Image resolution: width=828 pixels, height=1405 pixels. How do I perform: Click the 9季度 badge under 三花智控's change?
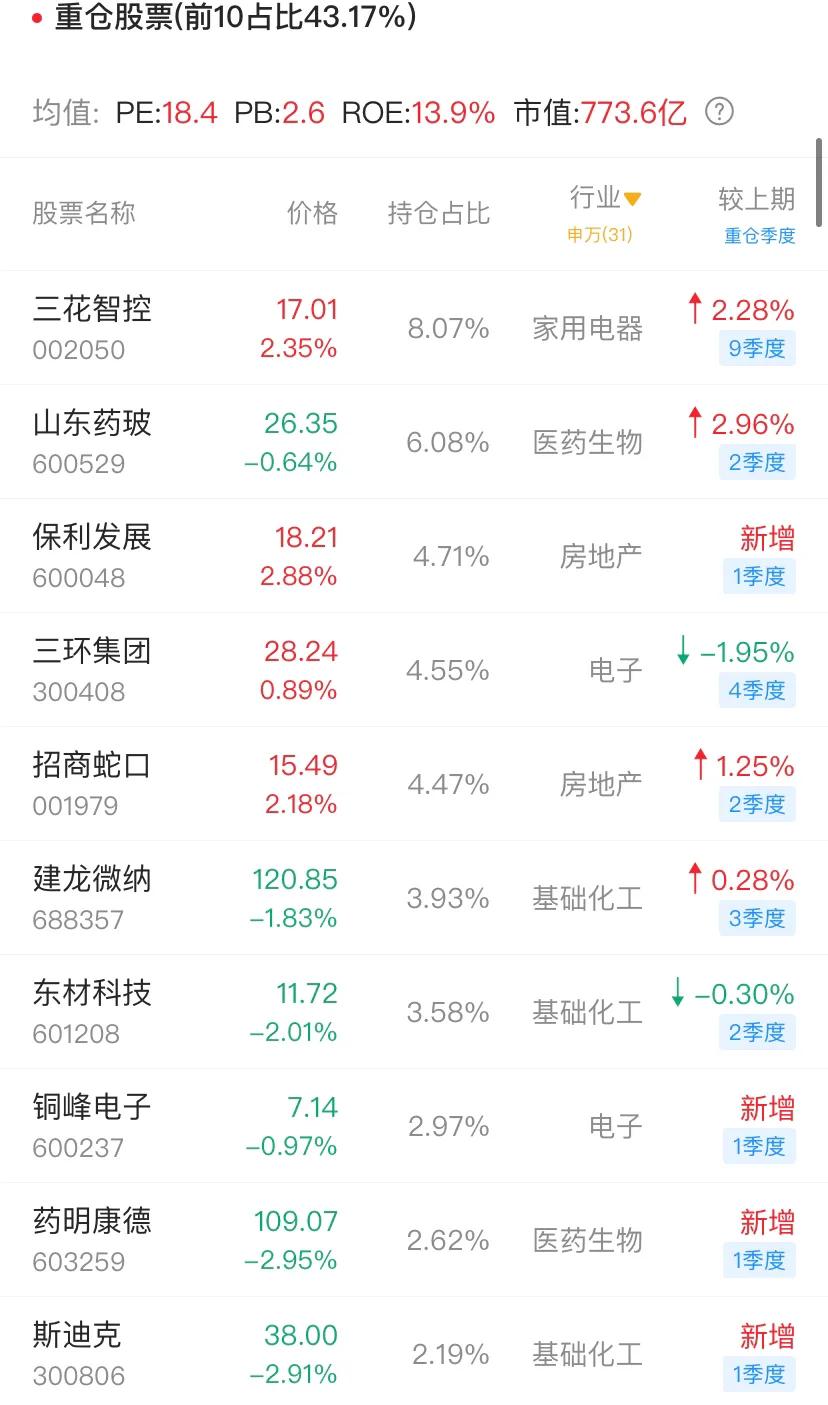[757, 348]
